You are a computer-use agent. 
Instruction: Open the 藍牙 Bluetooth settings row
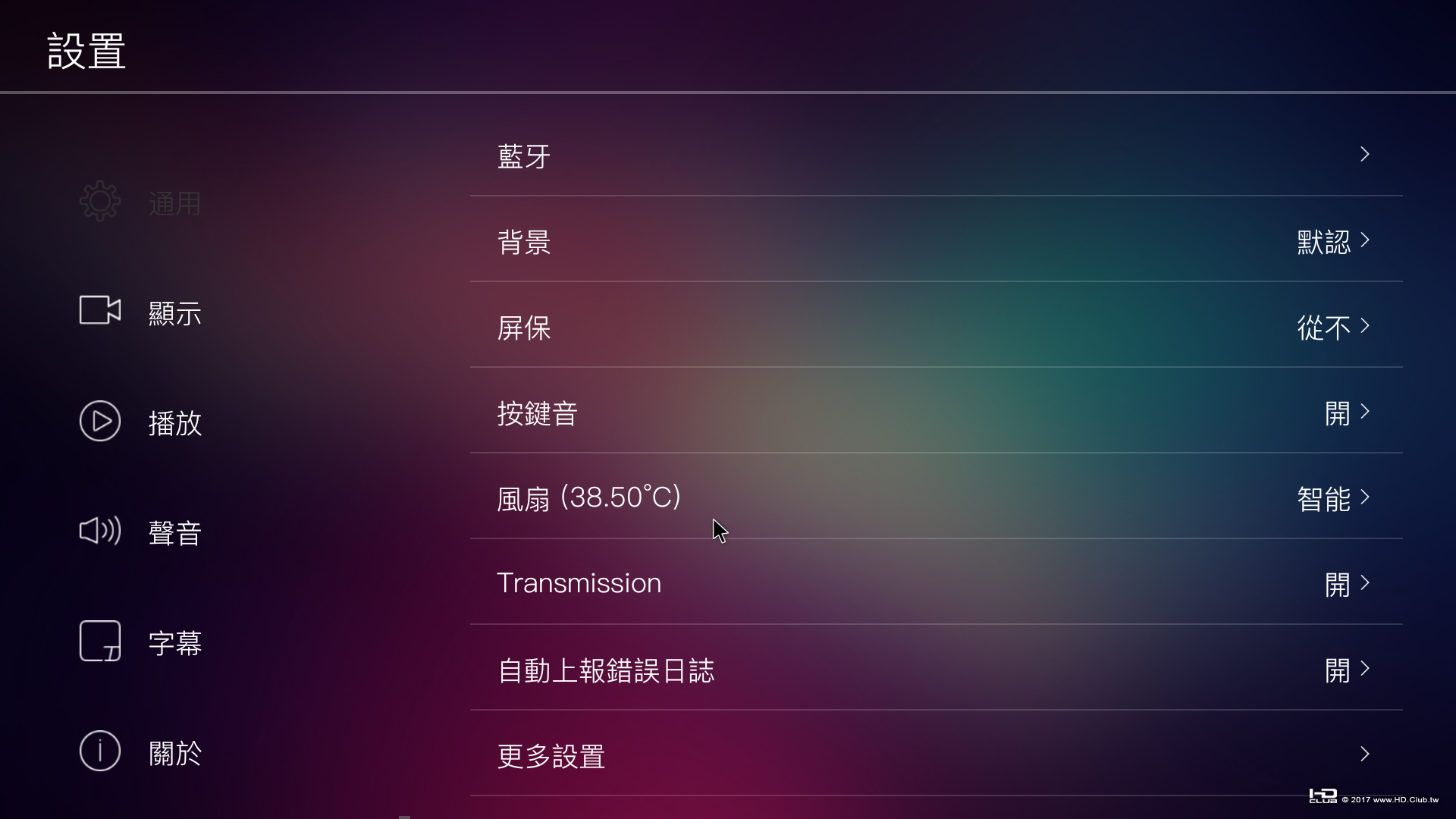[936, 155]
